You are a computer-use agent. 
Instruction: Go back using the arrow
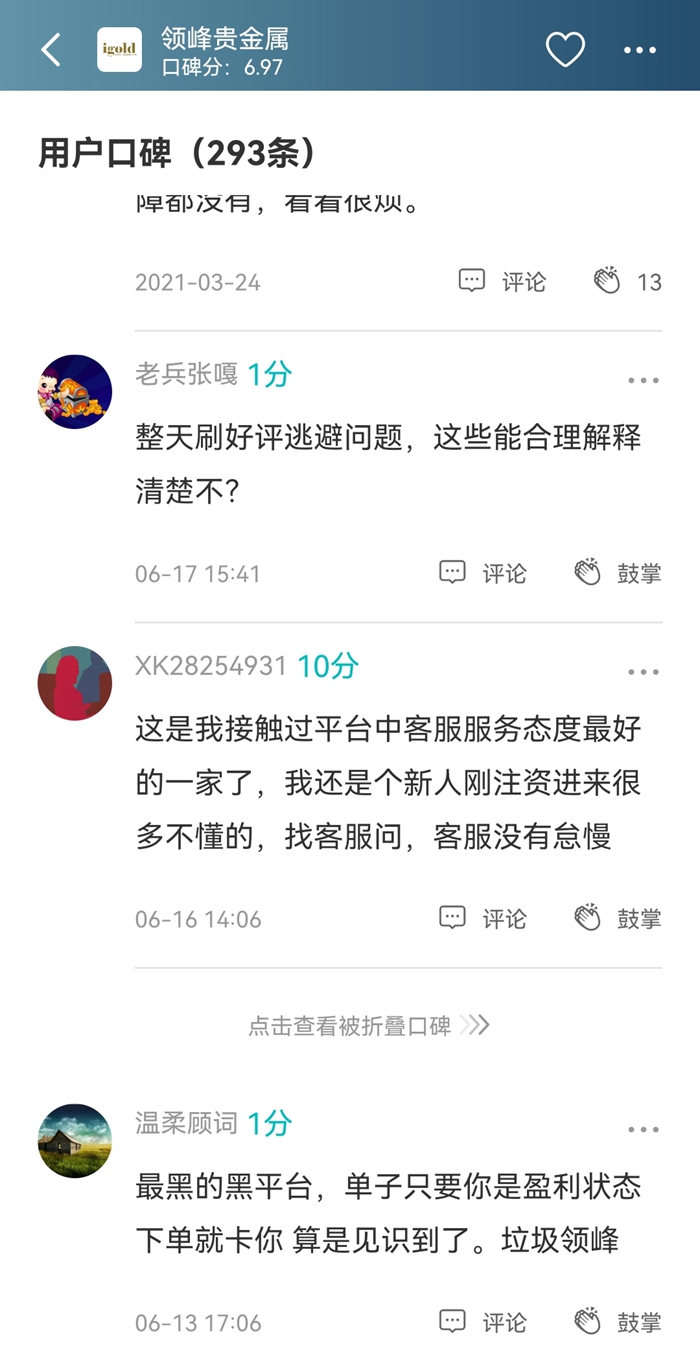point(50,49)
